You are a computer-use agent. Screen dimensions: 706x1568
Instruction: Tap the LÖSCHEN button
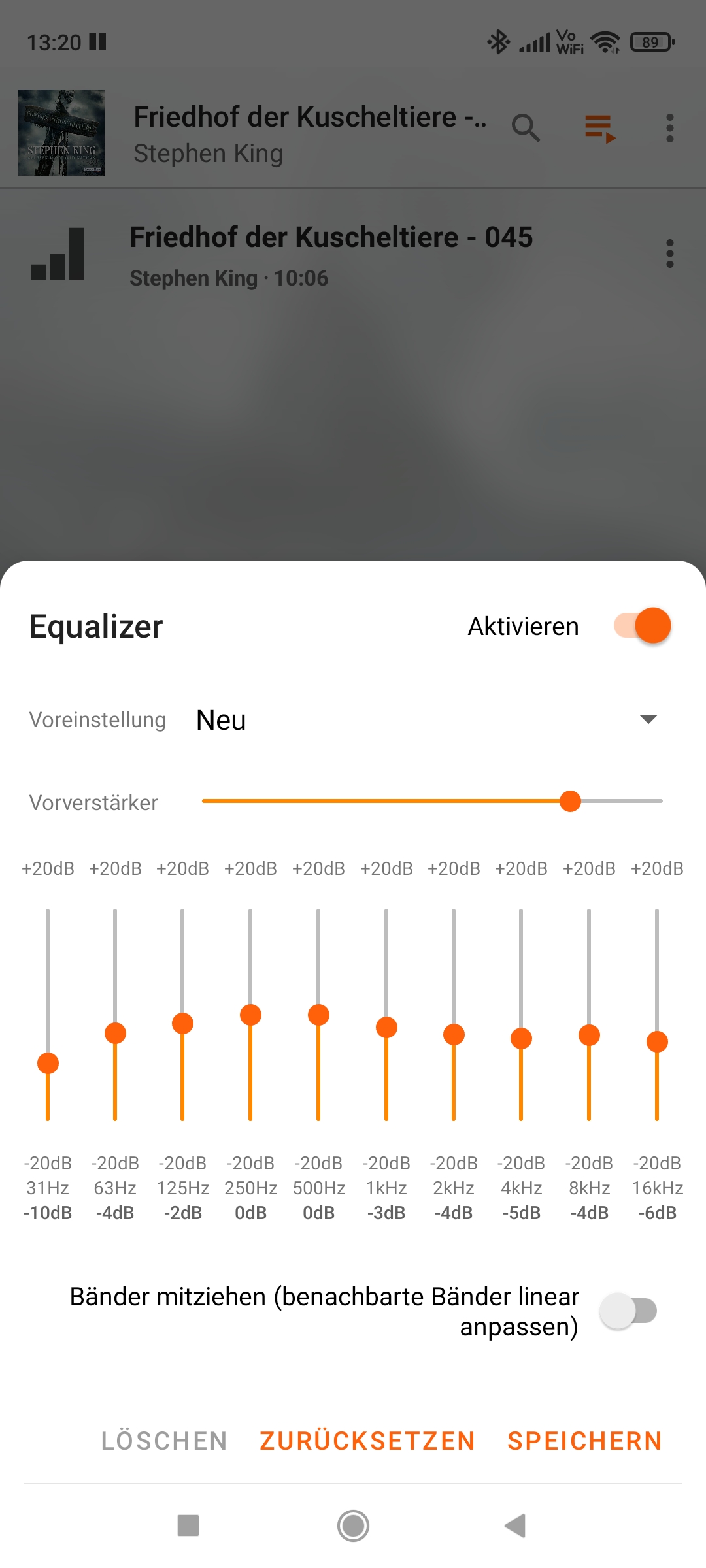pos(164,1441)
